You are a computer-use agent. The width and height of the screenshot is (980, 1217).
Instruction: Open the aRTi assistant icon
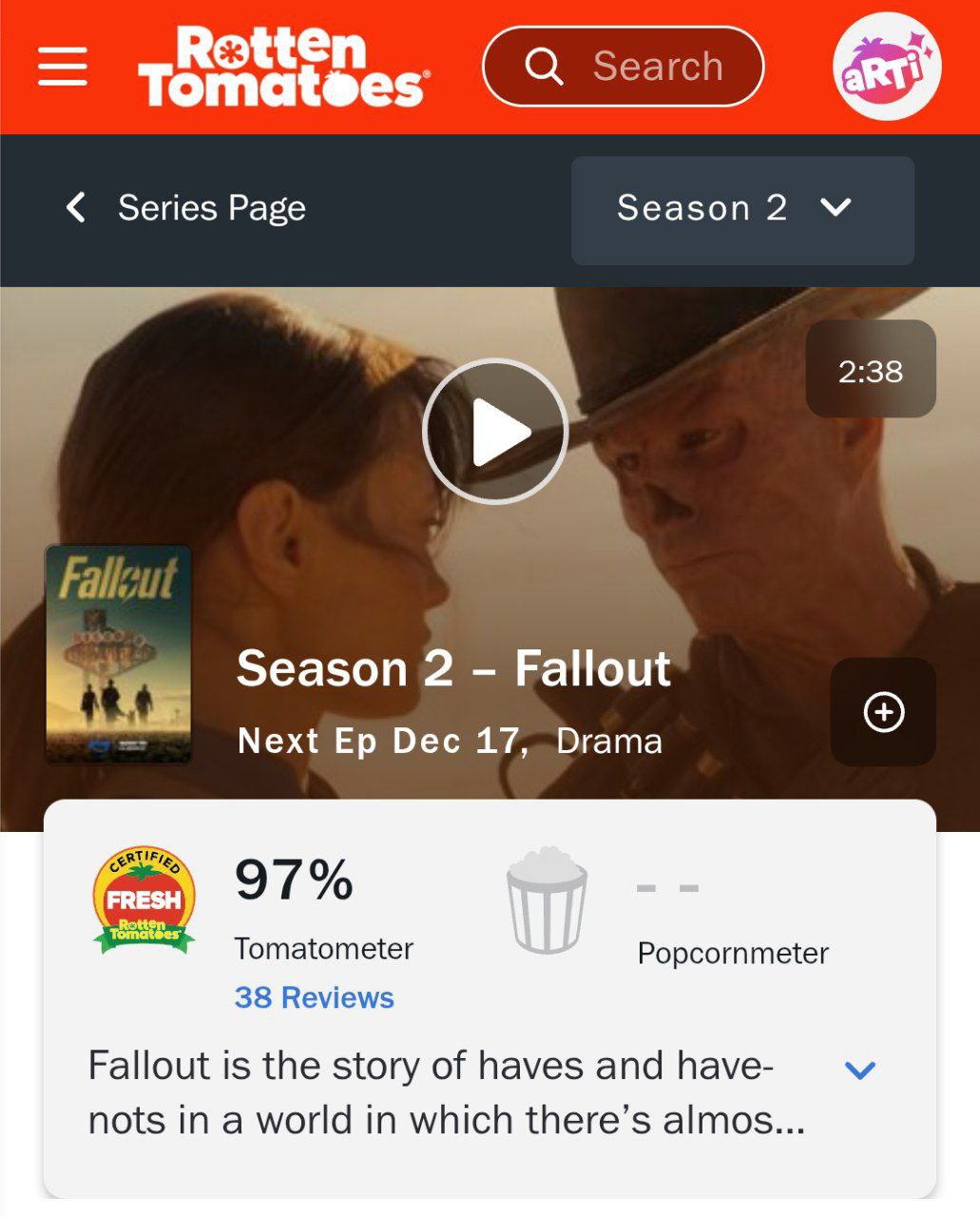point(886,67)
